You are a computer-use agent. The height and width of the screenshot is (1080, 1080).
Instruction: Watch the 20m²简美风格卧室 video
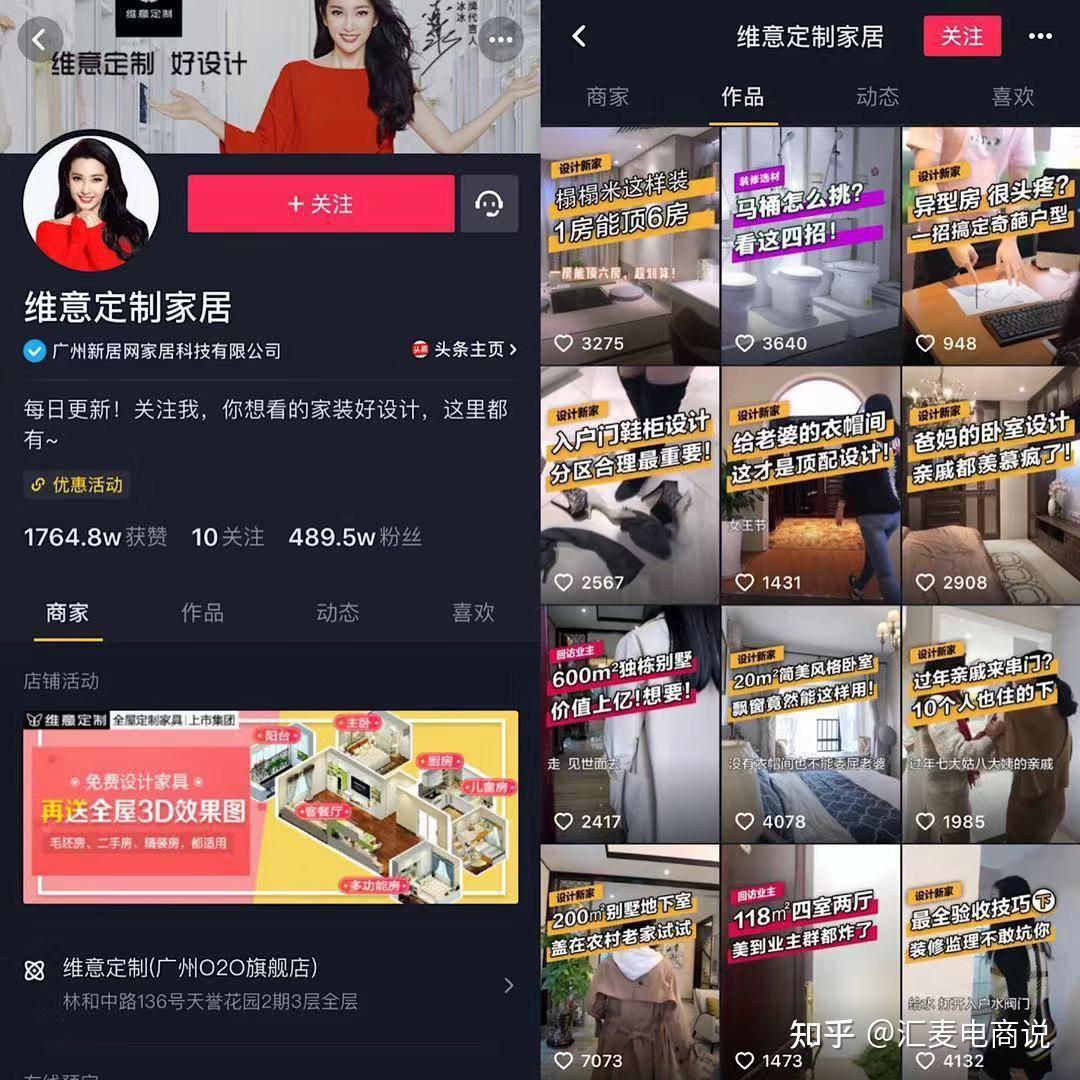[x=810, y=723]
